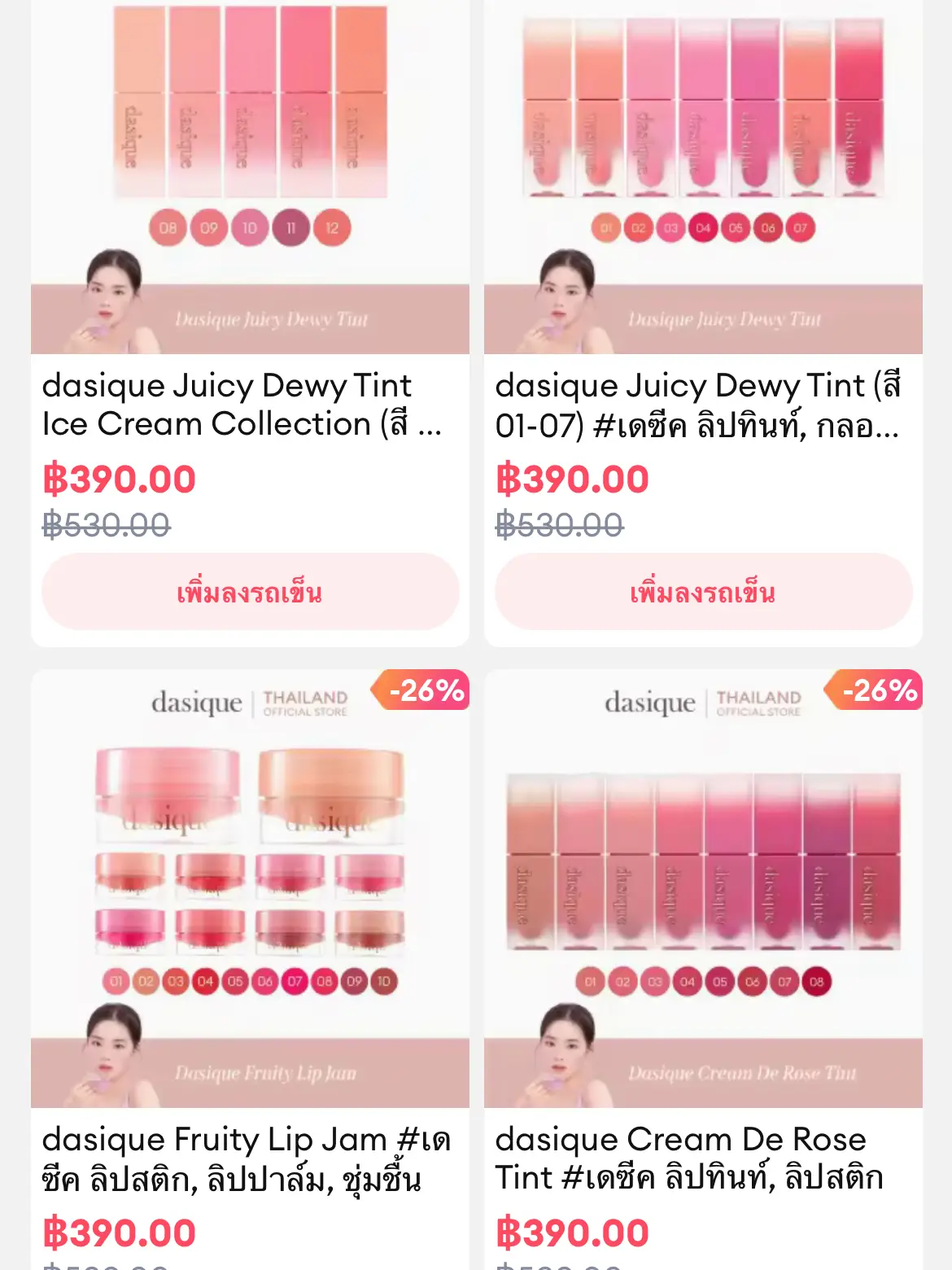The image size is (952, 1270).
Task: Select shade 07 swatch on Juicy Dewy Tint 01-07
Action: click(801, 227)
